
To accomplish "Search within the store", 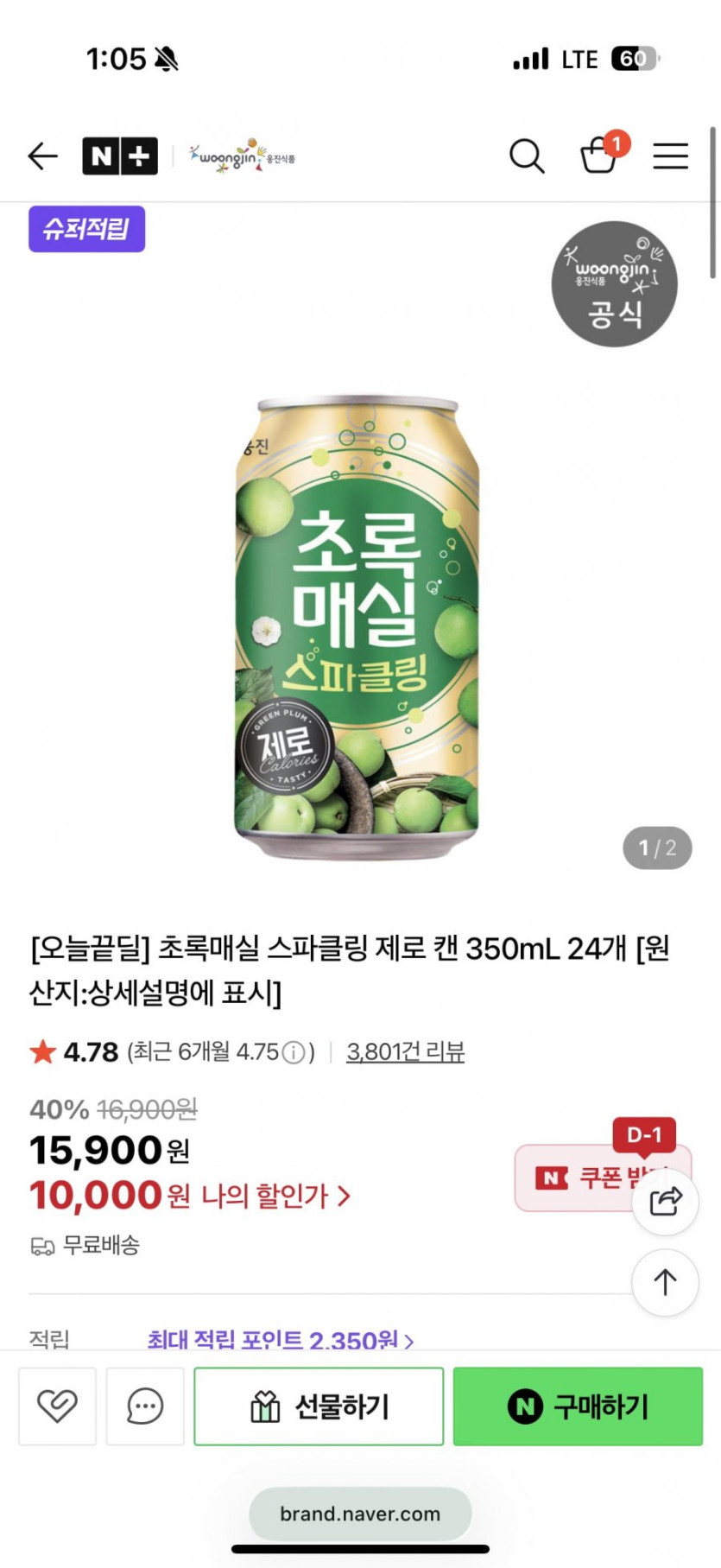I will click(x=526, y=156).
